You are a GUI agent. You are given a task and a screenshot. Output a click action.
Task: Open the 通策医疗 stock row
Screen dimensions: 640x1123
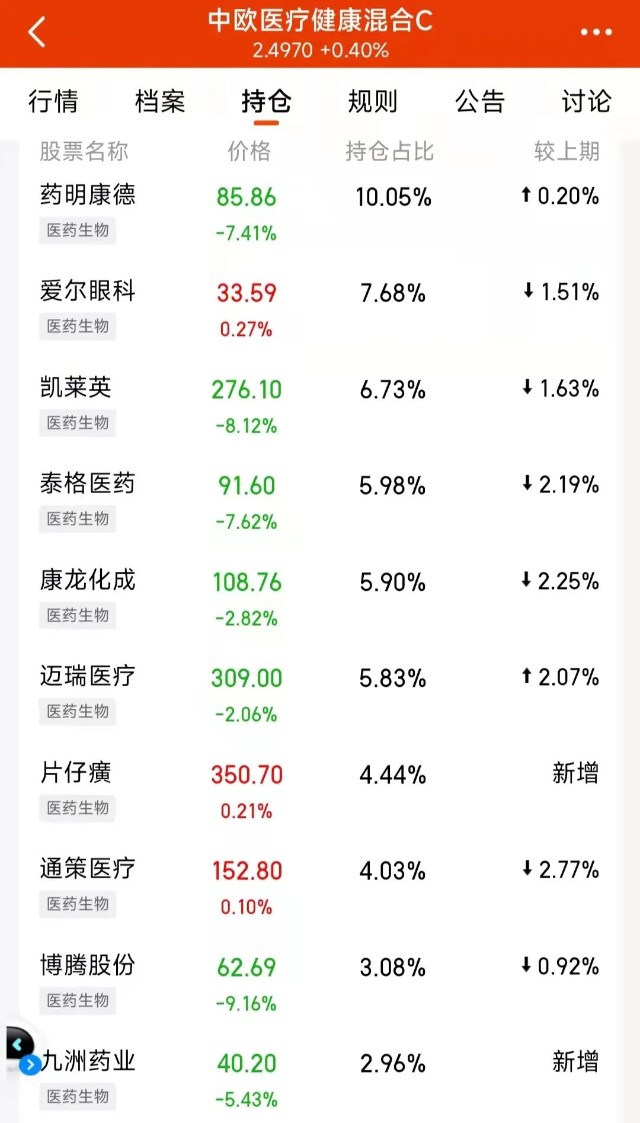(320, 887)
